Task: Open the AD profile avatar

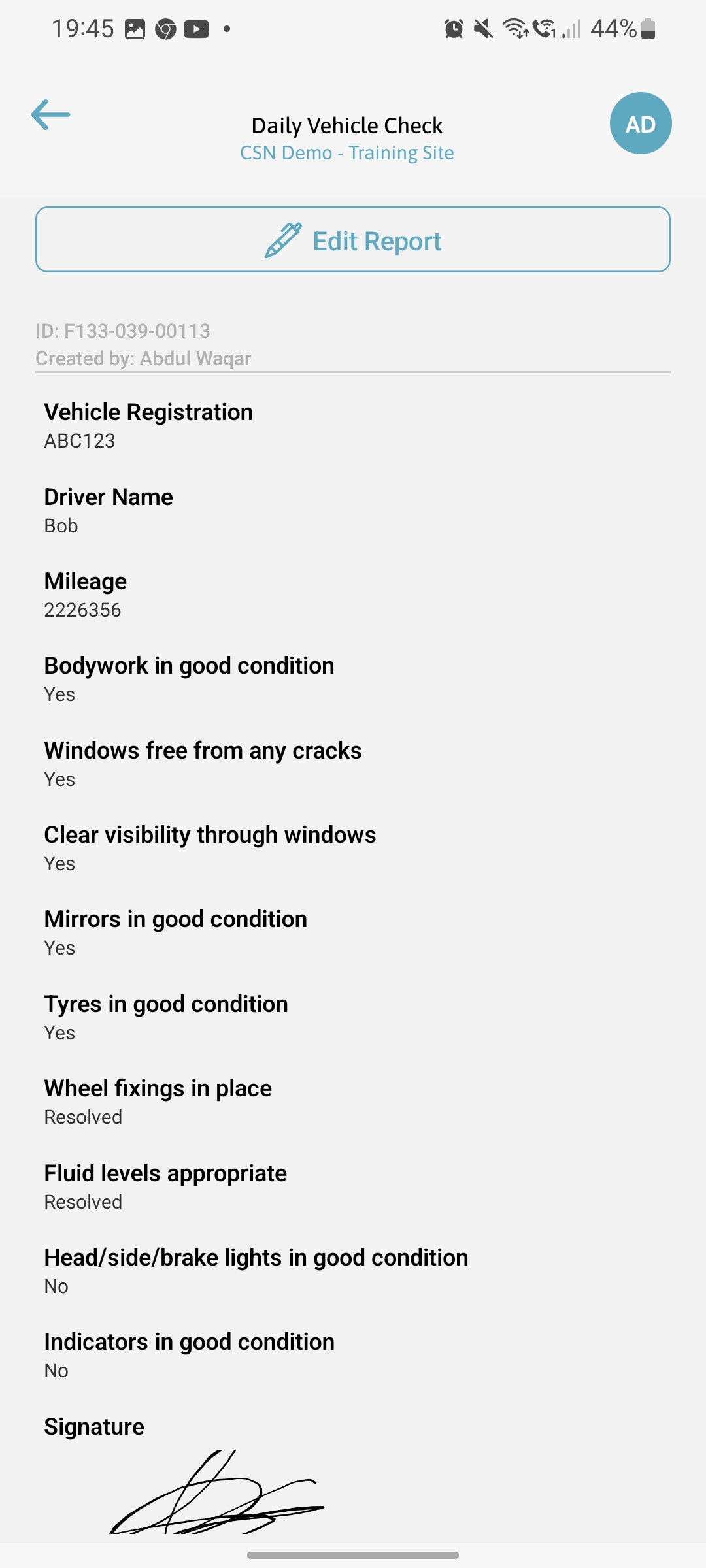Action: tap(641, 123)
